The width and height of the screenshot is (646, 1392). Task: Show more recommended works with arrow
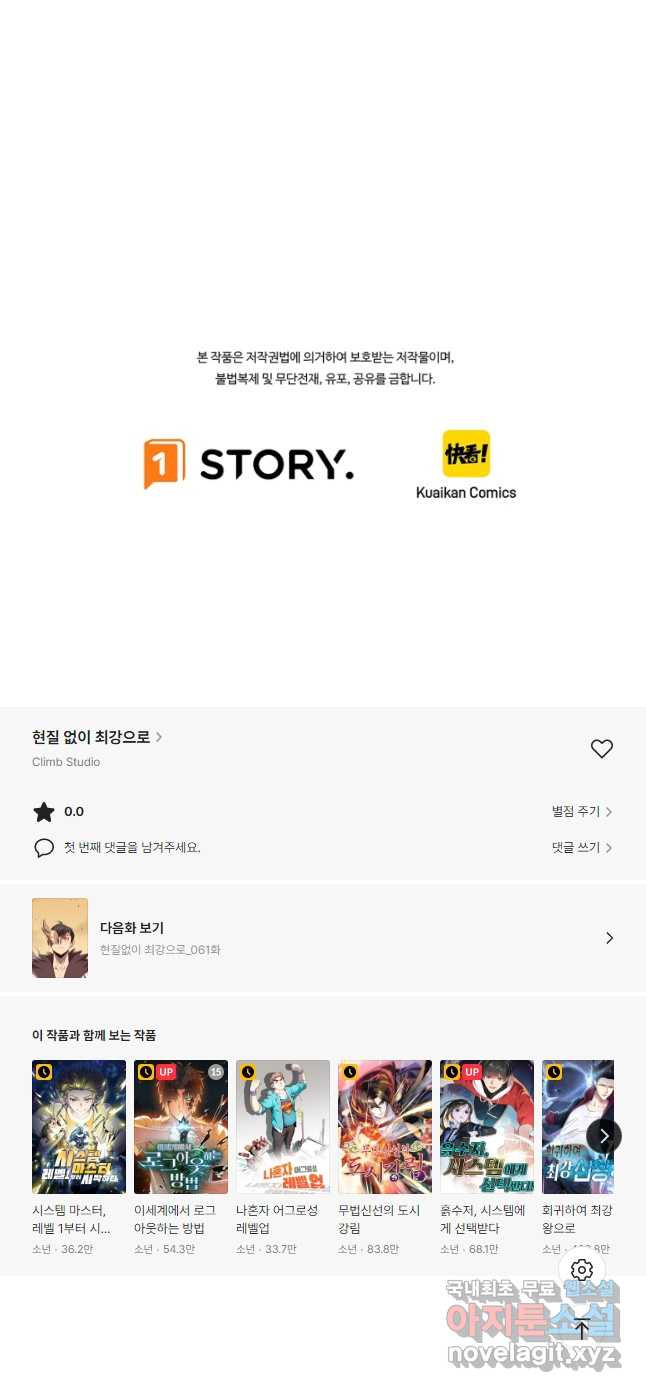pos(604,1136)
